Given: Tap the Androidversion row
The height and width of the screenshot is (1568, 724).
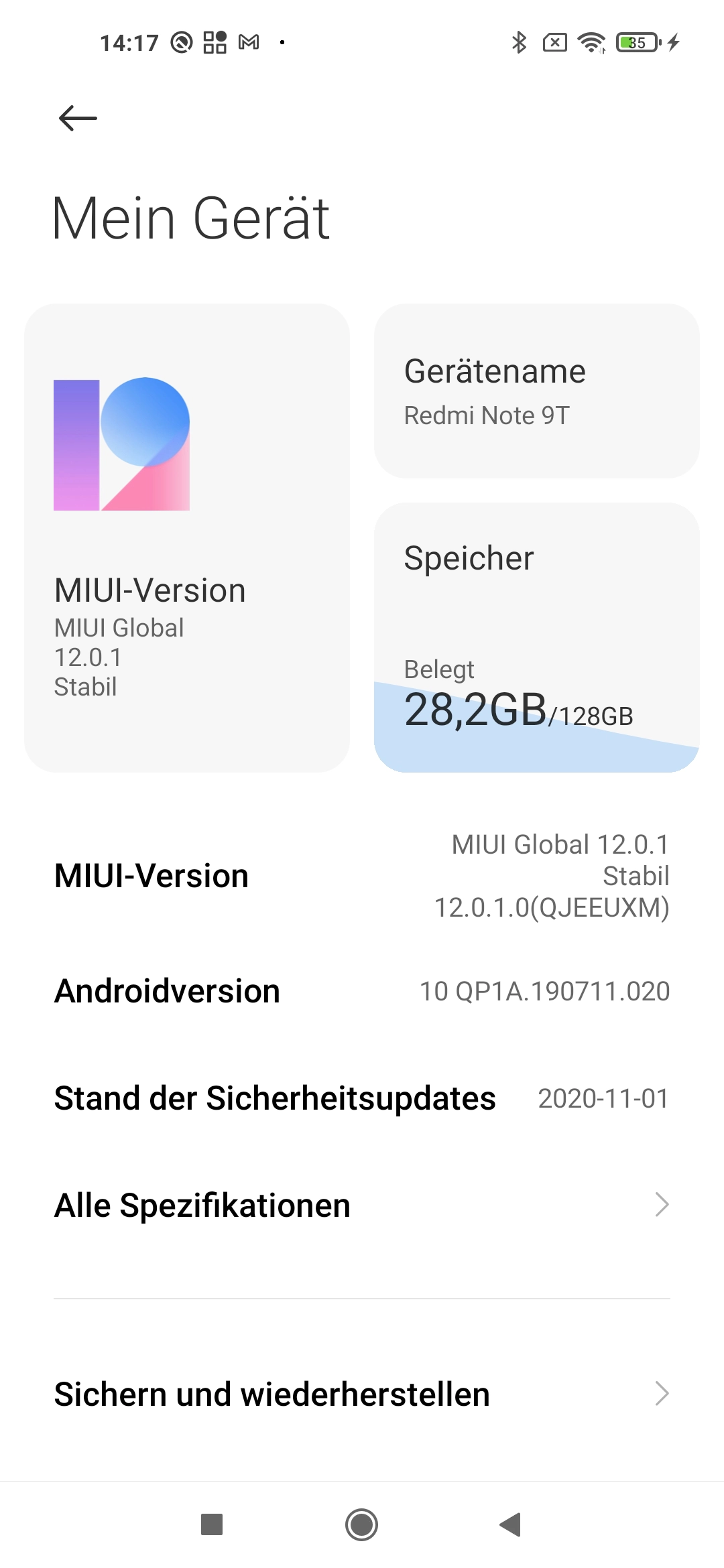Looking at the screenshot, I should click(x=362, y=991).
